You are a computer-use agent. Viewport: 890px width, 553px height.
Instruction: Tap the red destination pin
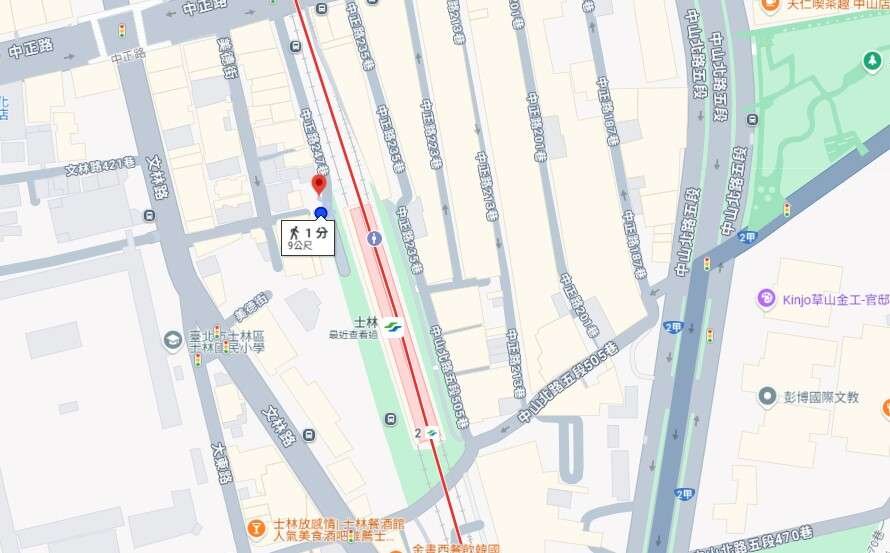point(319,185)
